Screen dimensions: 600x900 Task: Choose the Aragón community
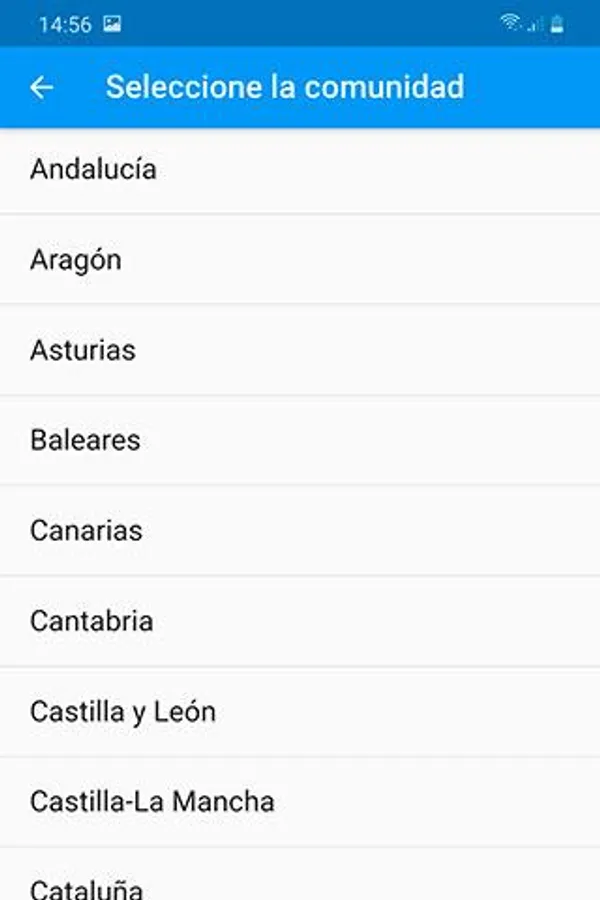click(76, 260)
